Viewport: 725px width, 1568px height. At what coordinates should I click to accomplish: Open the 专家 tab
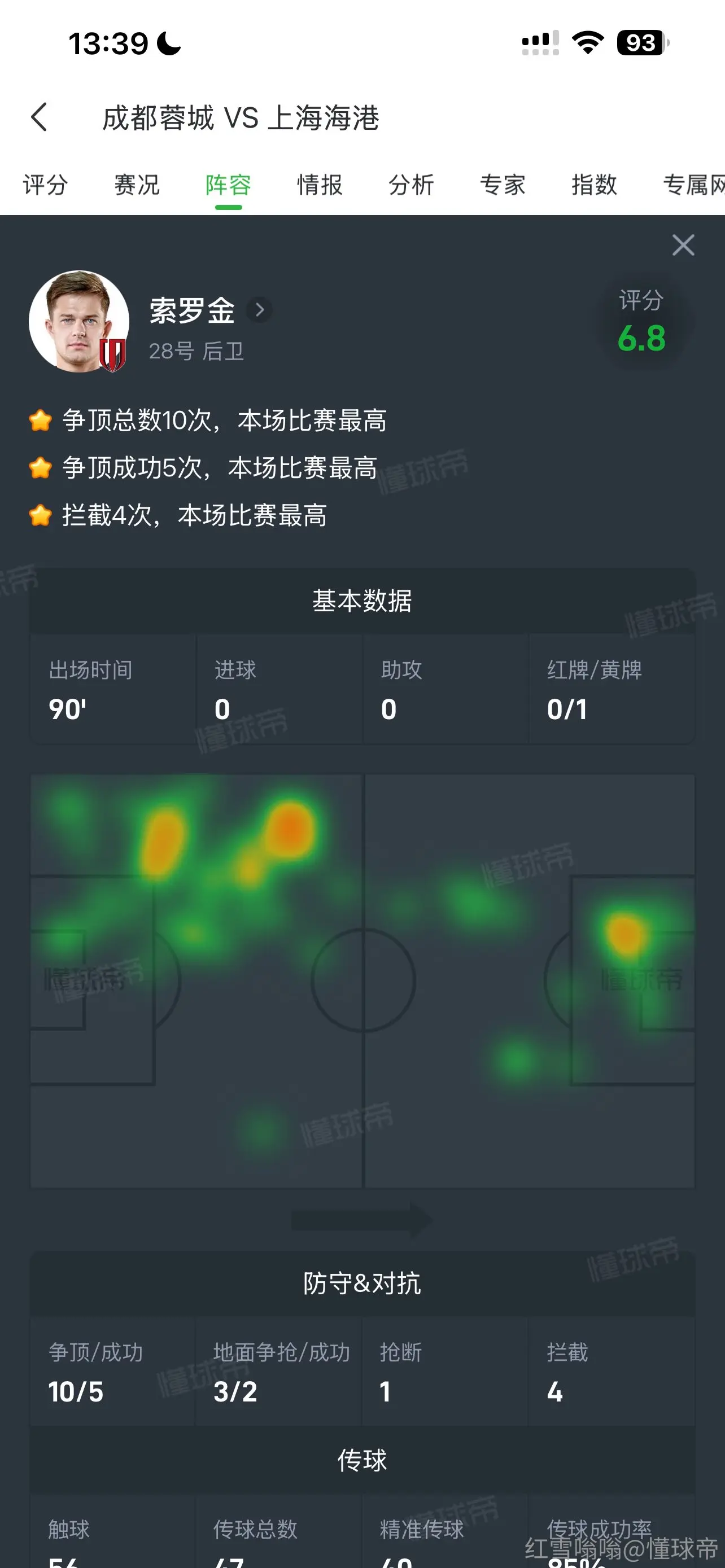[x=503, y=185]
